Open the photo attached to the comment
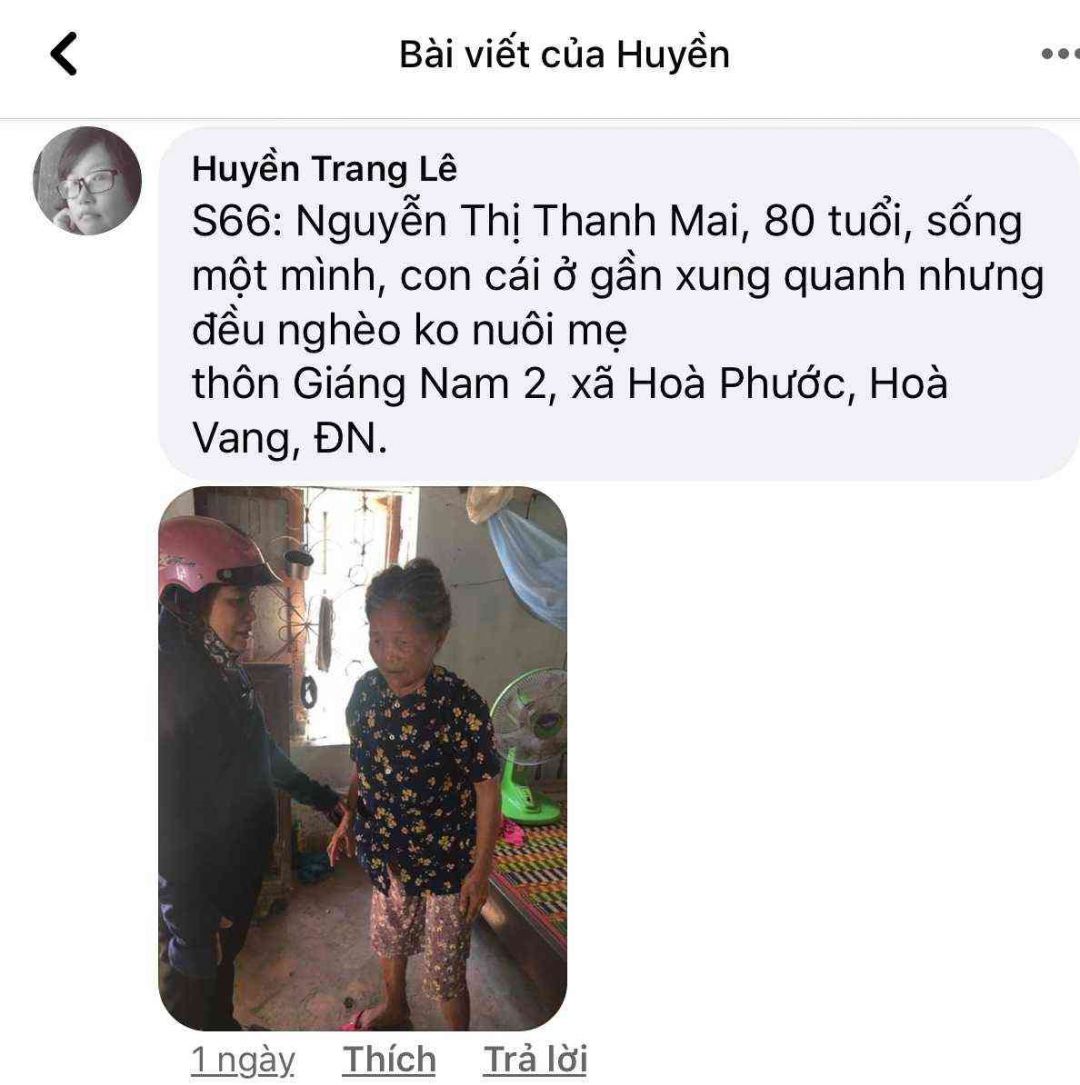This screenshot has width=1080, height=1085. pos(362,758)
